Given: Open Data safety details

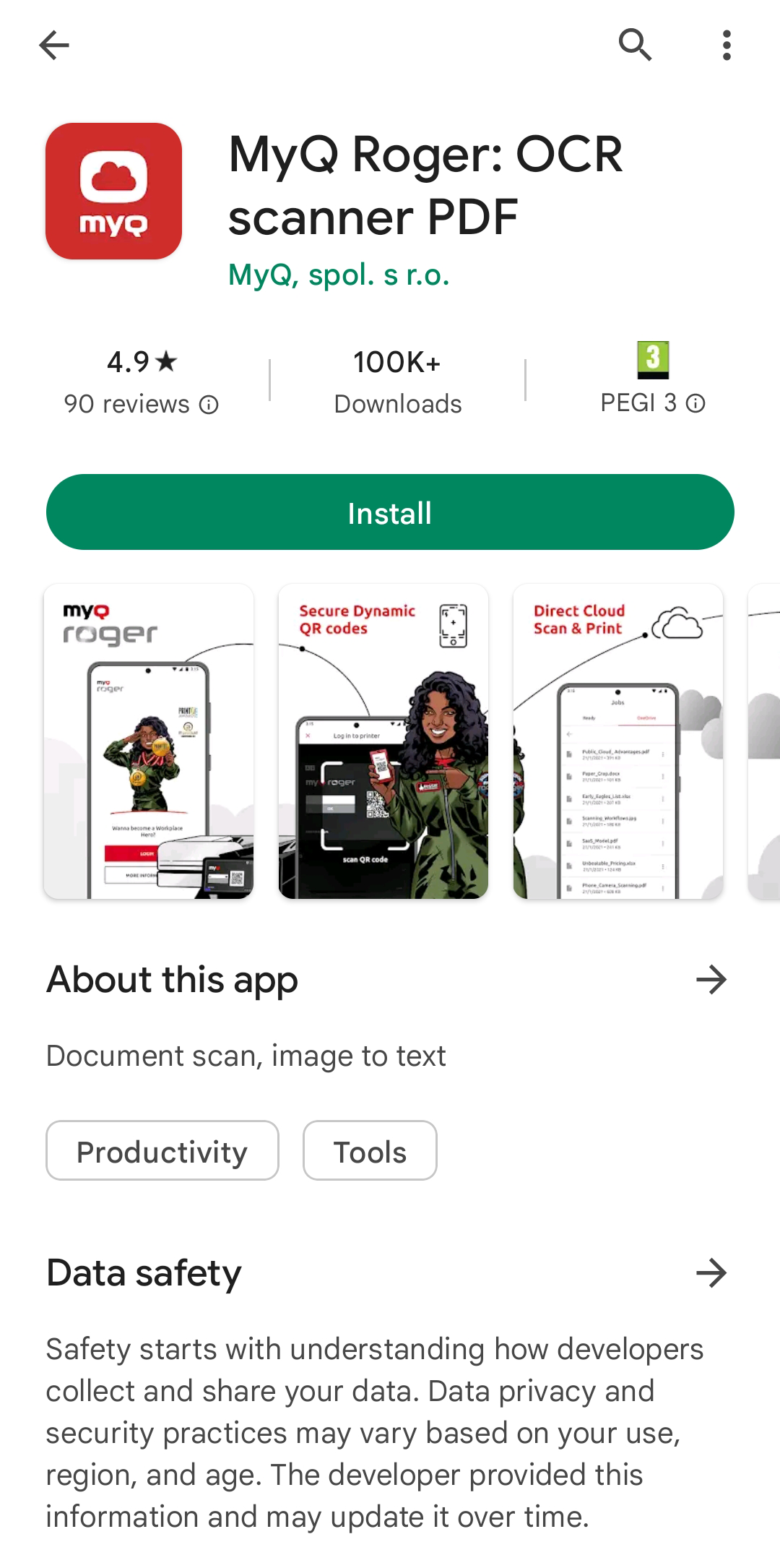Looking at the screenshot, I should [x=711, y=1273].
